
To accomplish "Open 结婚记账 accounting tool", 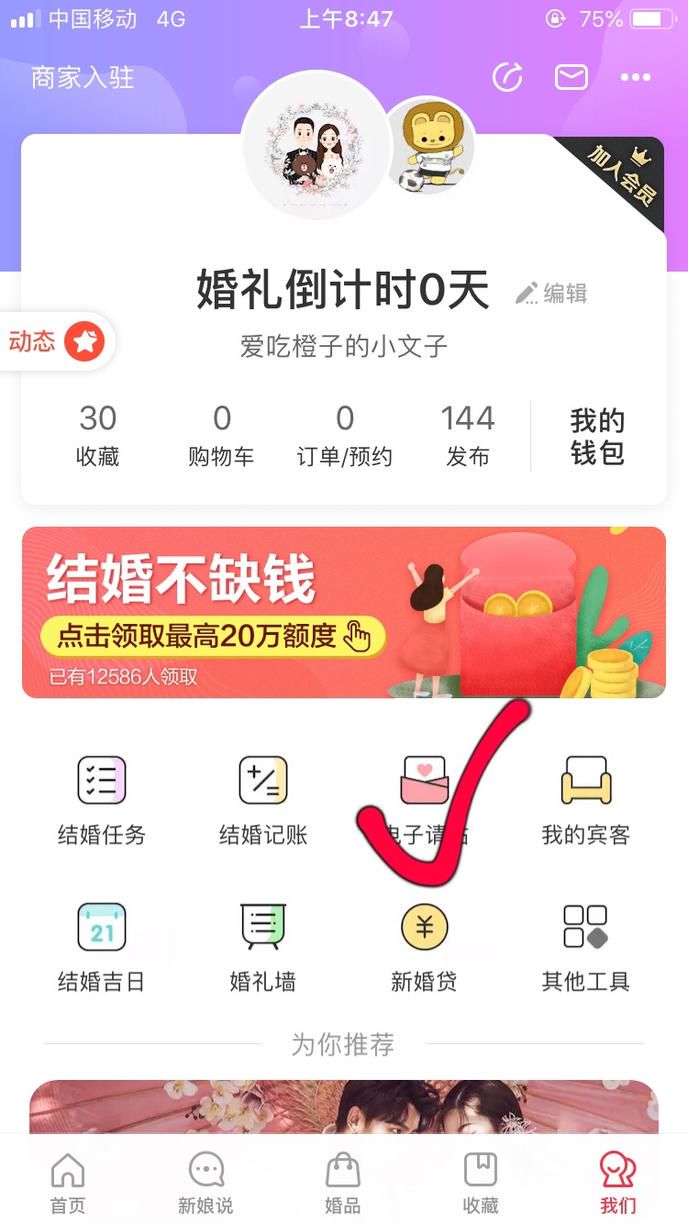I will point(263,800).
